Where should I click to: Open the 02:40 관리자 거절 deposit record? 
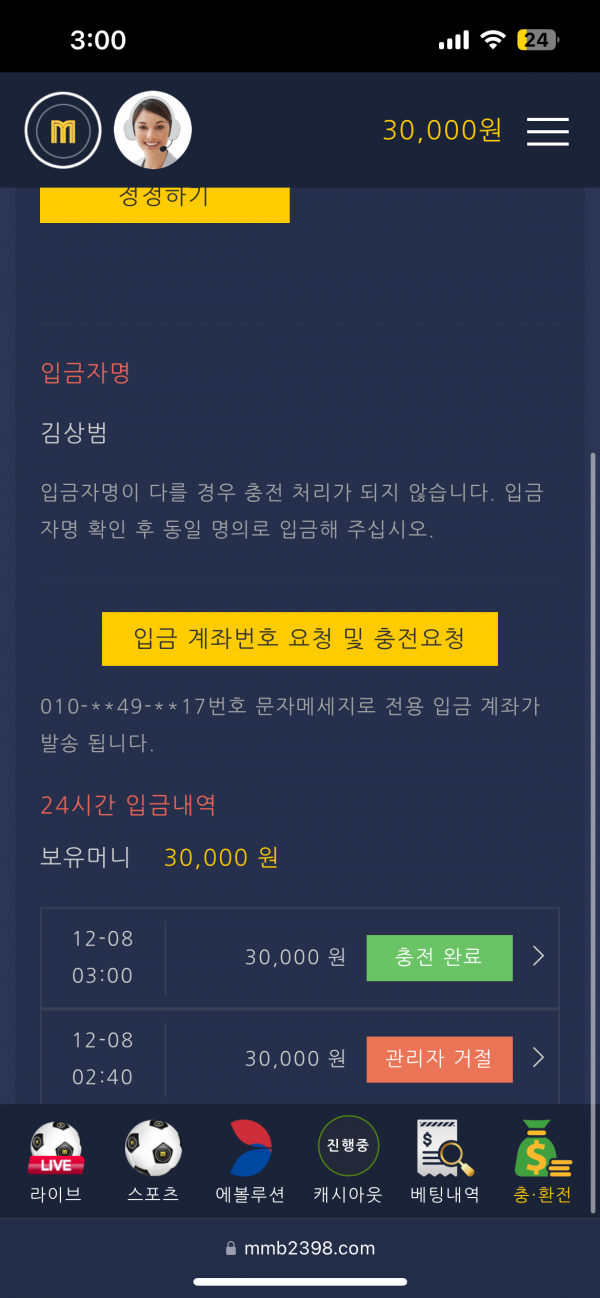(x=300, y=1059)
